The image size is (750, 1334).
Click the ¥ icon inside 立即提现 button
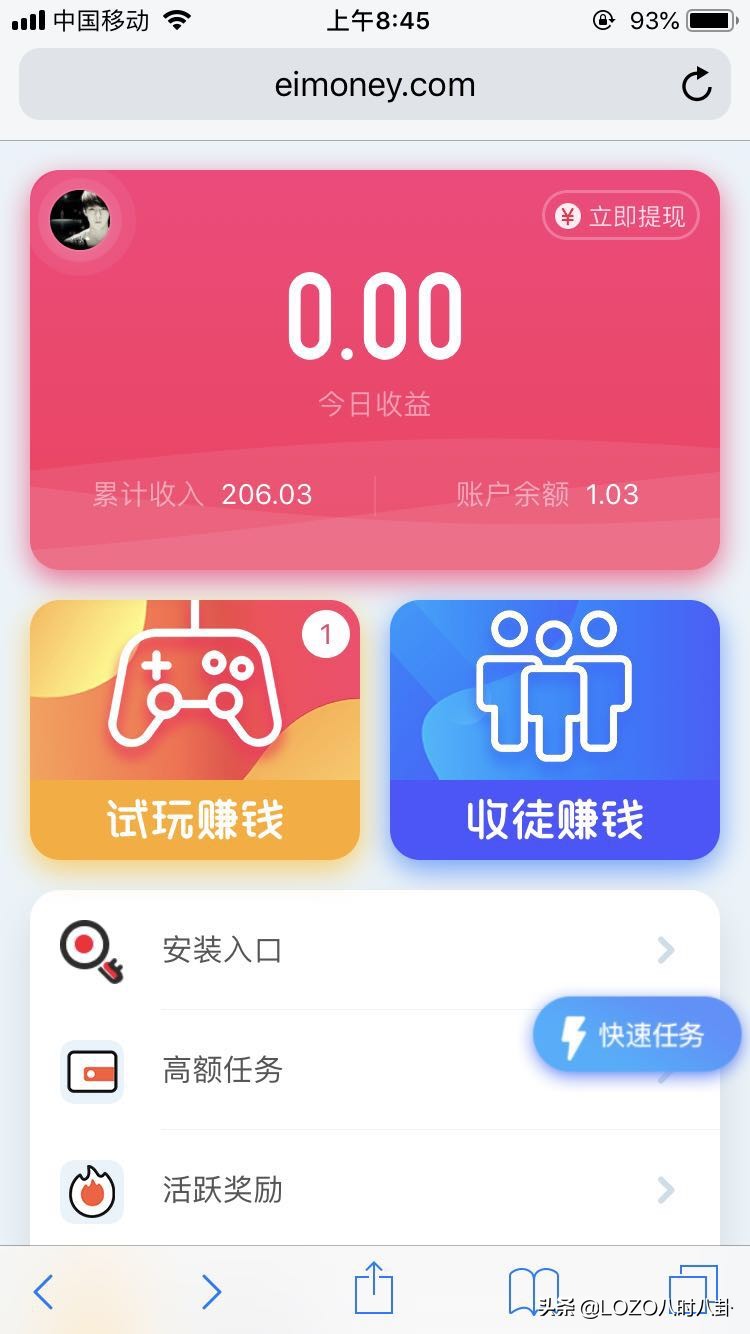565,215
